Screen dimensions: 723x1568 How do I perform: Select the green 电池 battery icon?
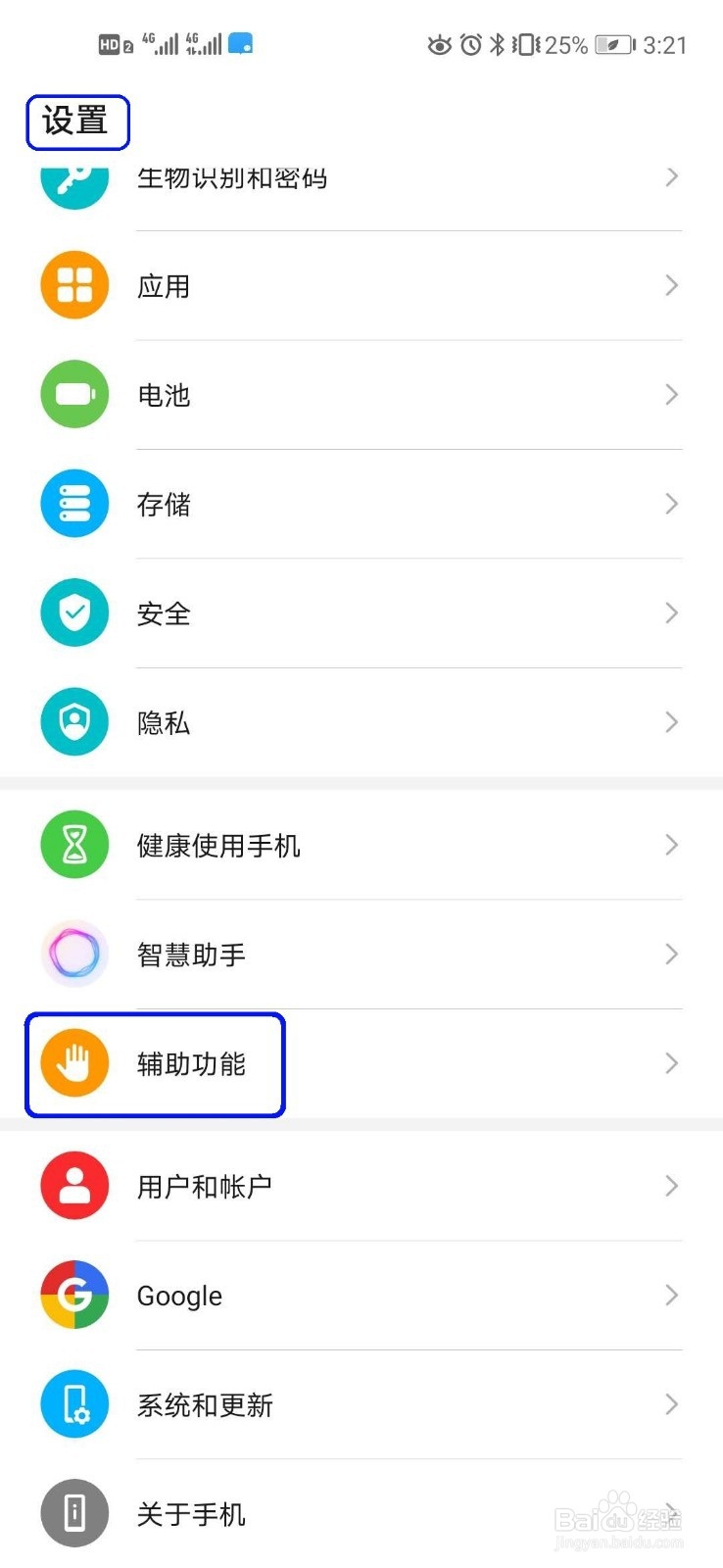click(73, 395)
